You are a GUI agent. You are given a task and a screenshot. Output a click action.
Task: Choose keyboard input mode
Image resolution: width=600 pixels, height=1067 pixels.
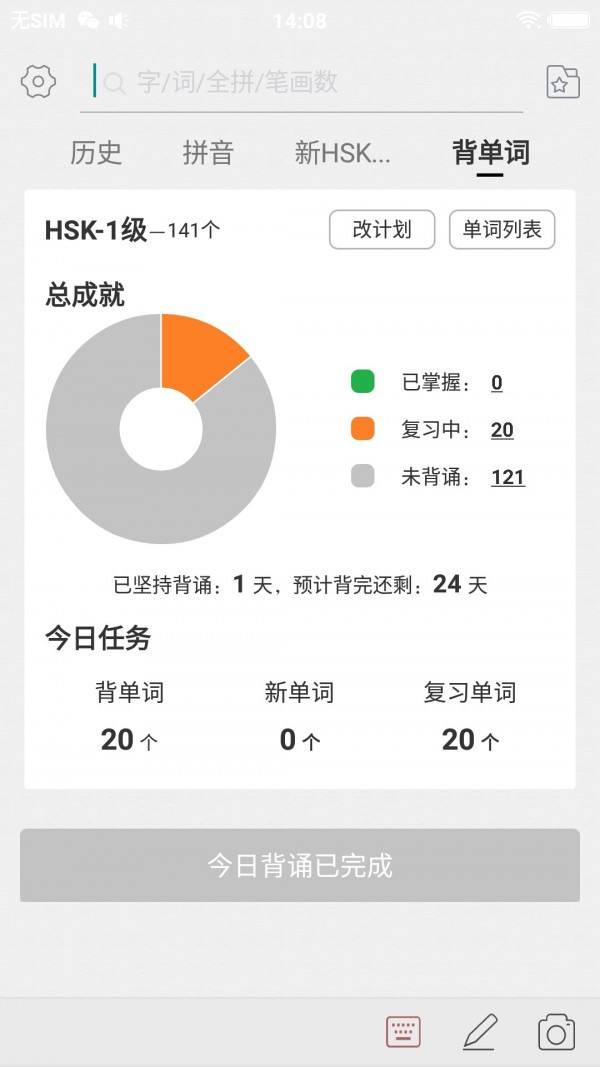tap(403, 1031)
